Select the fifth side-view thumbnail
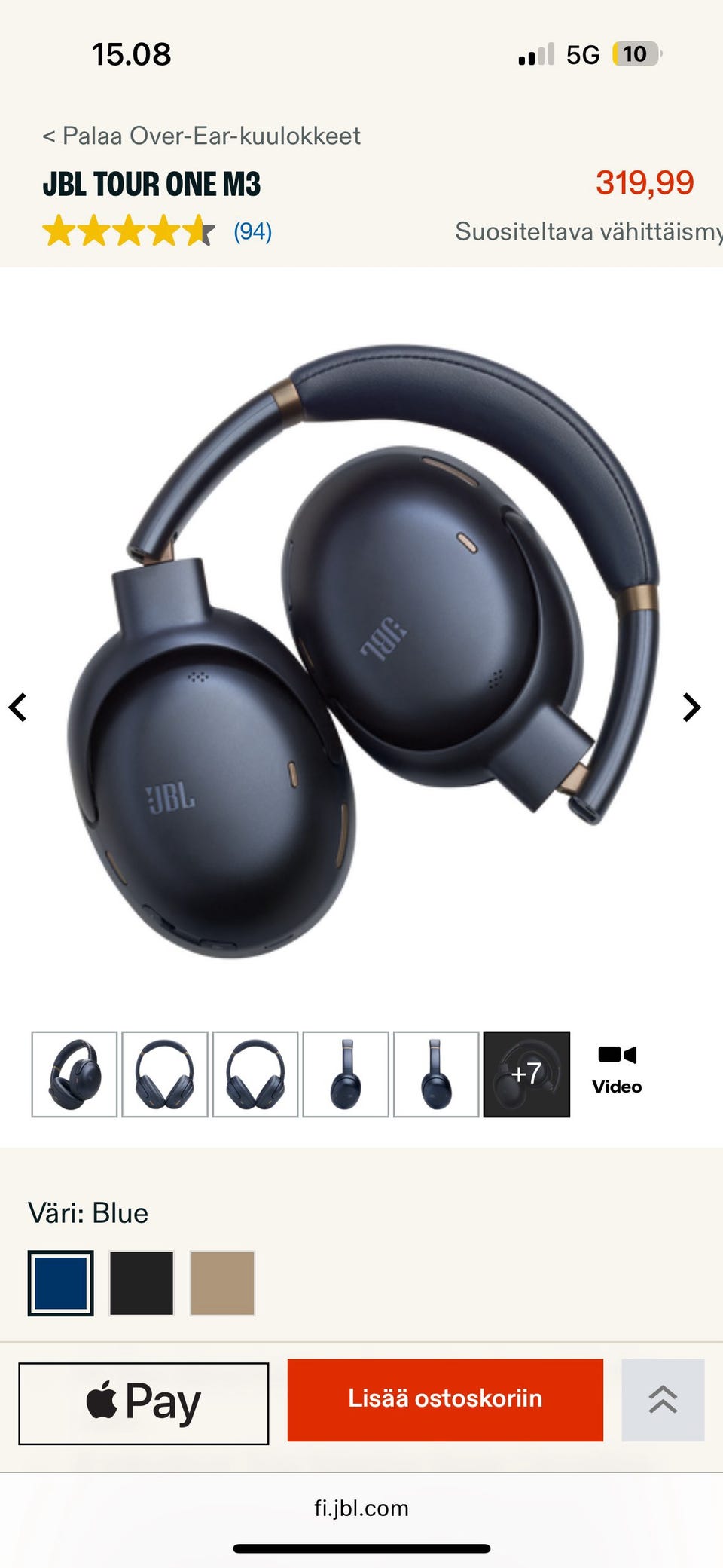The height and width of the screenshot is (1568, 723). click(435, 1074)
